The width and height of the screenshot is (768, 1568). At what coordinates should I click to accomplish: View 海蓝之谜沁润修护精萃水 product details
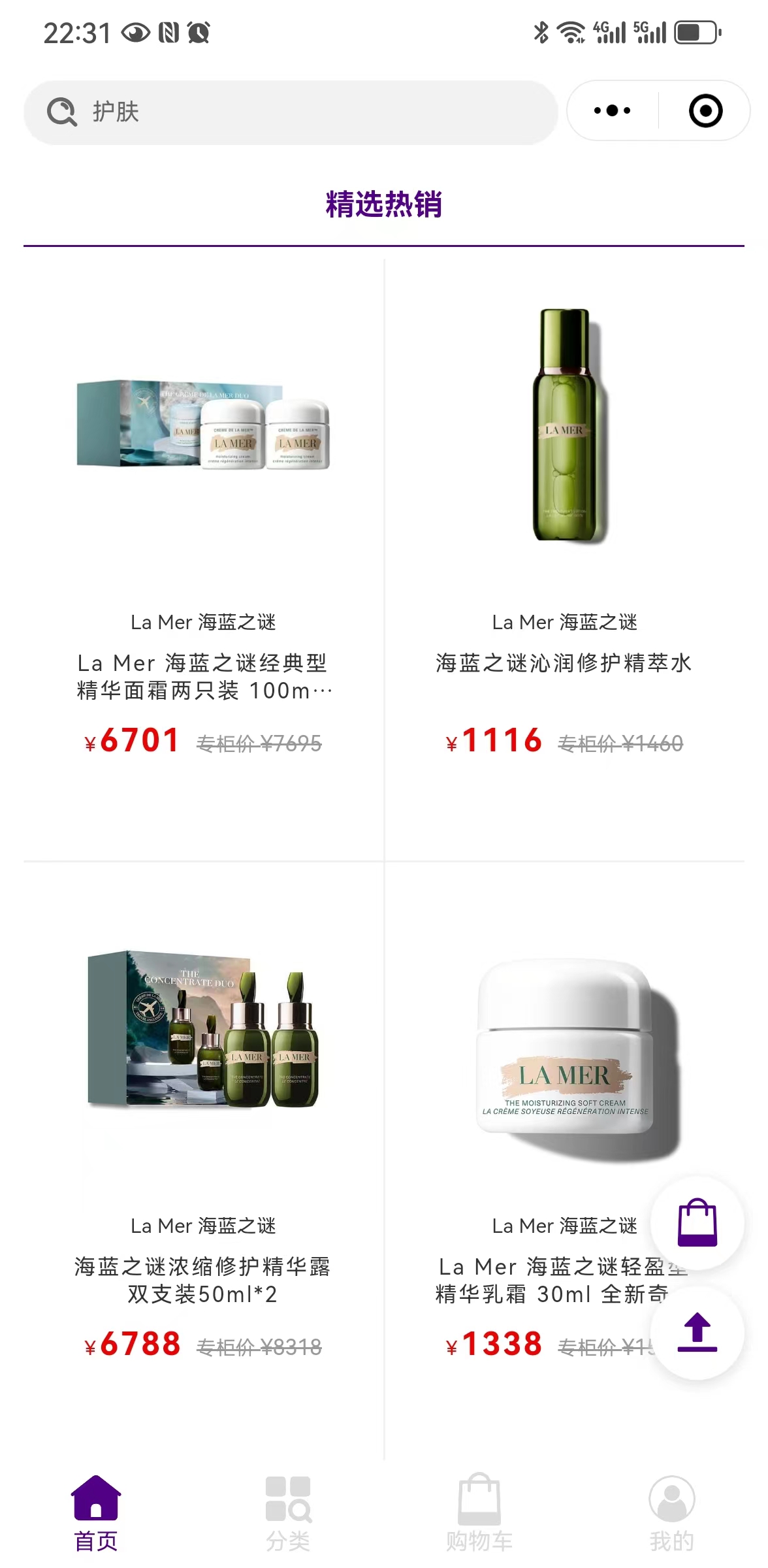[564, 663]
